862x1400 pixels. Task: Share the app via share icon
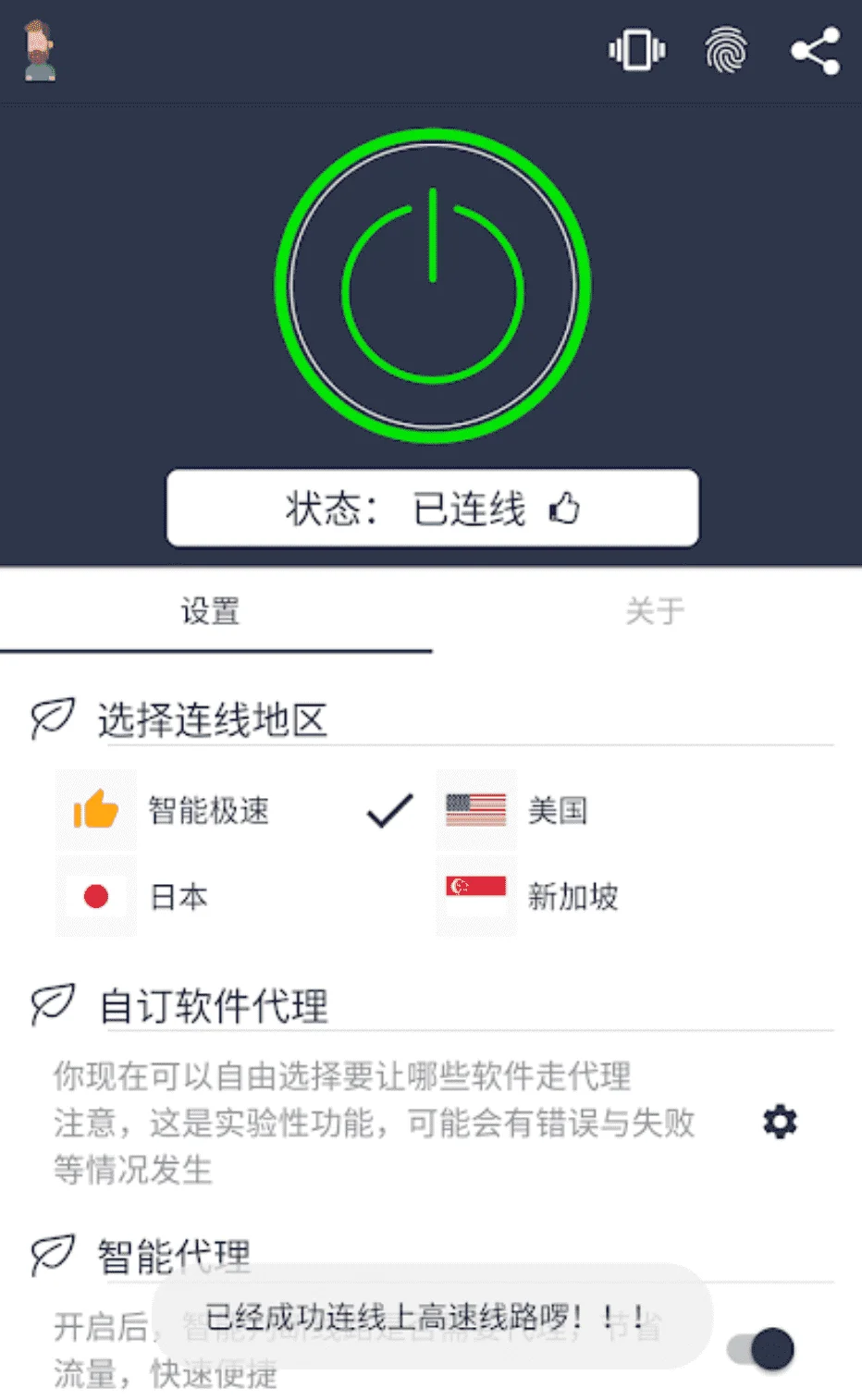(815, 51)
